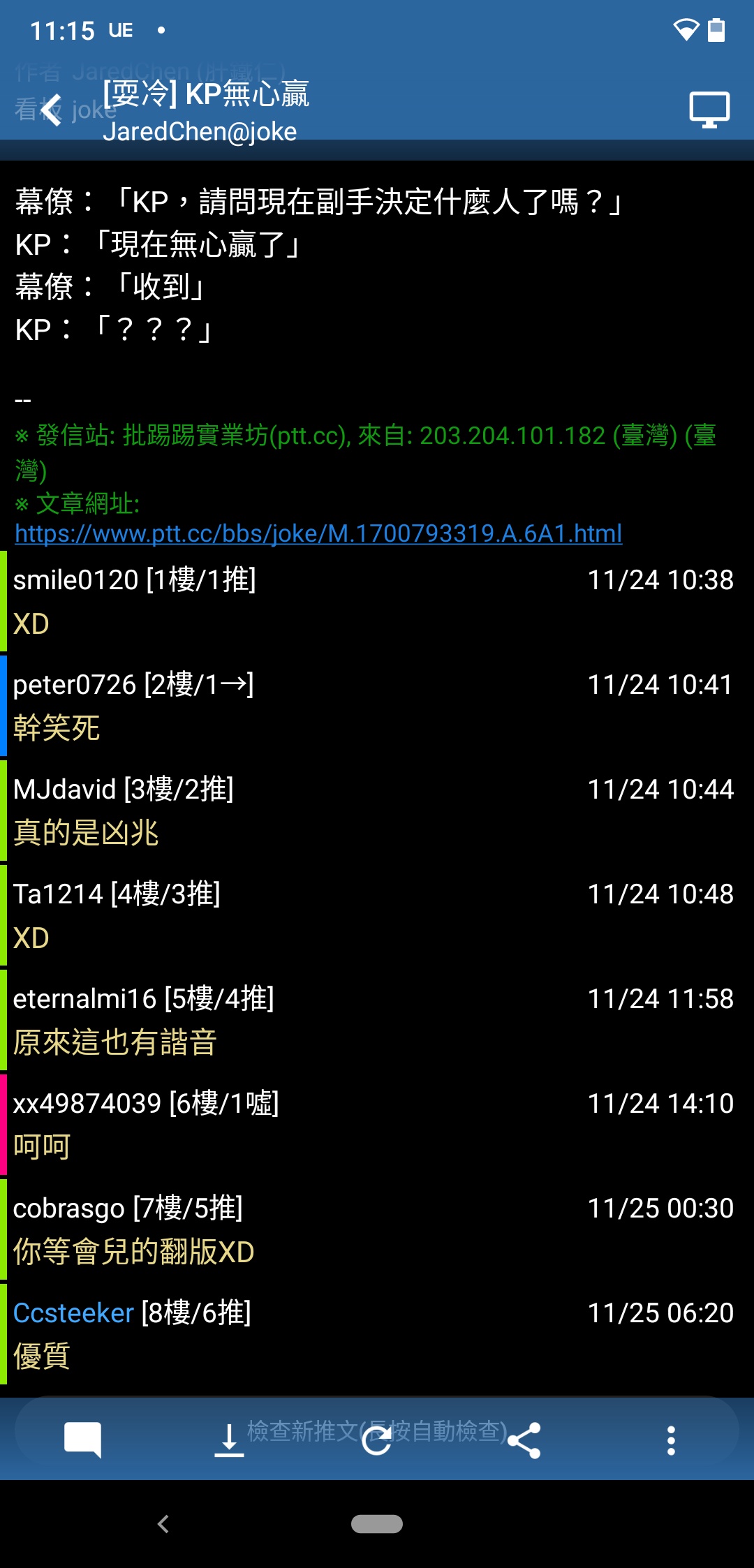
Task: Select MJdavid's comment 真的是凶兆
Action: (x=377, y=811)
